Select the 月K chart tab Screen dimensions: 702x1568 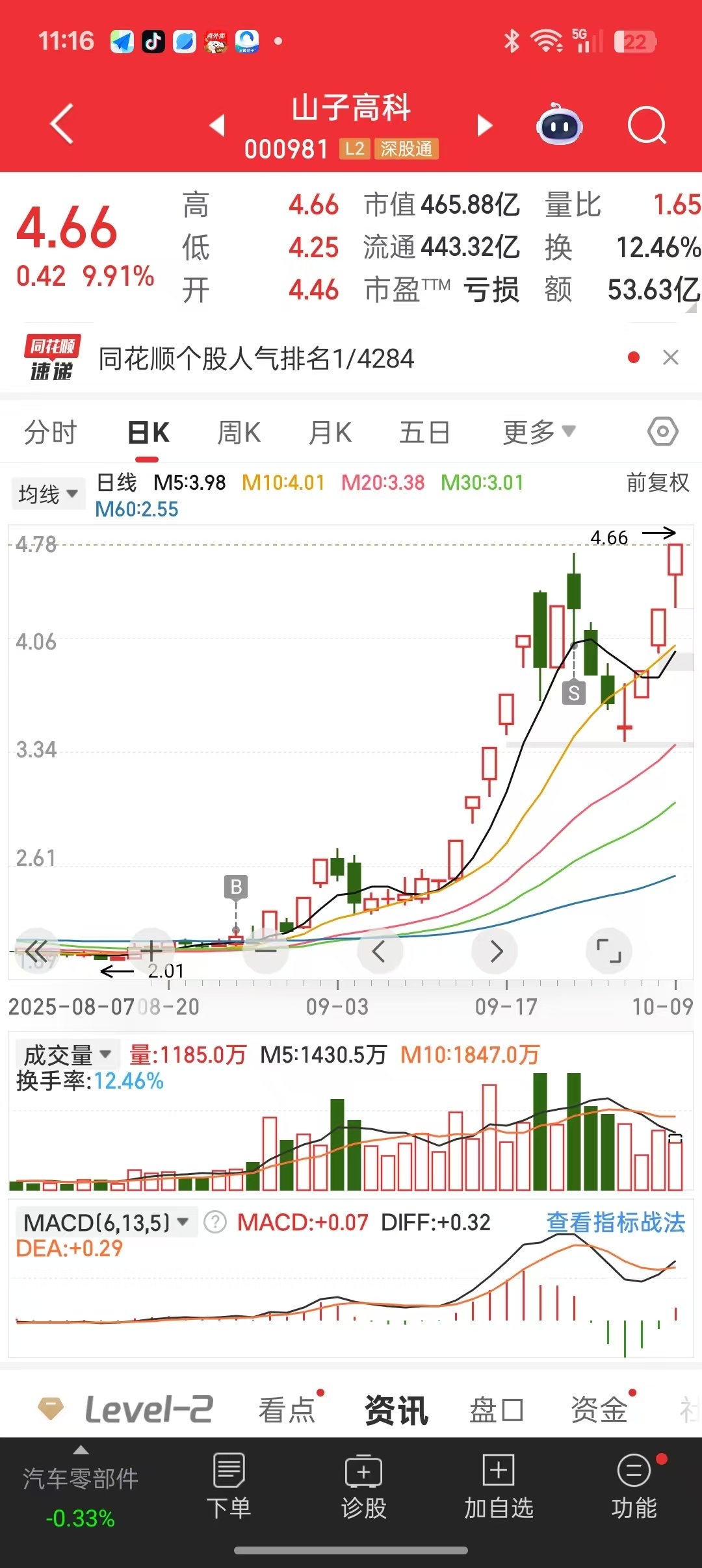330,432
